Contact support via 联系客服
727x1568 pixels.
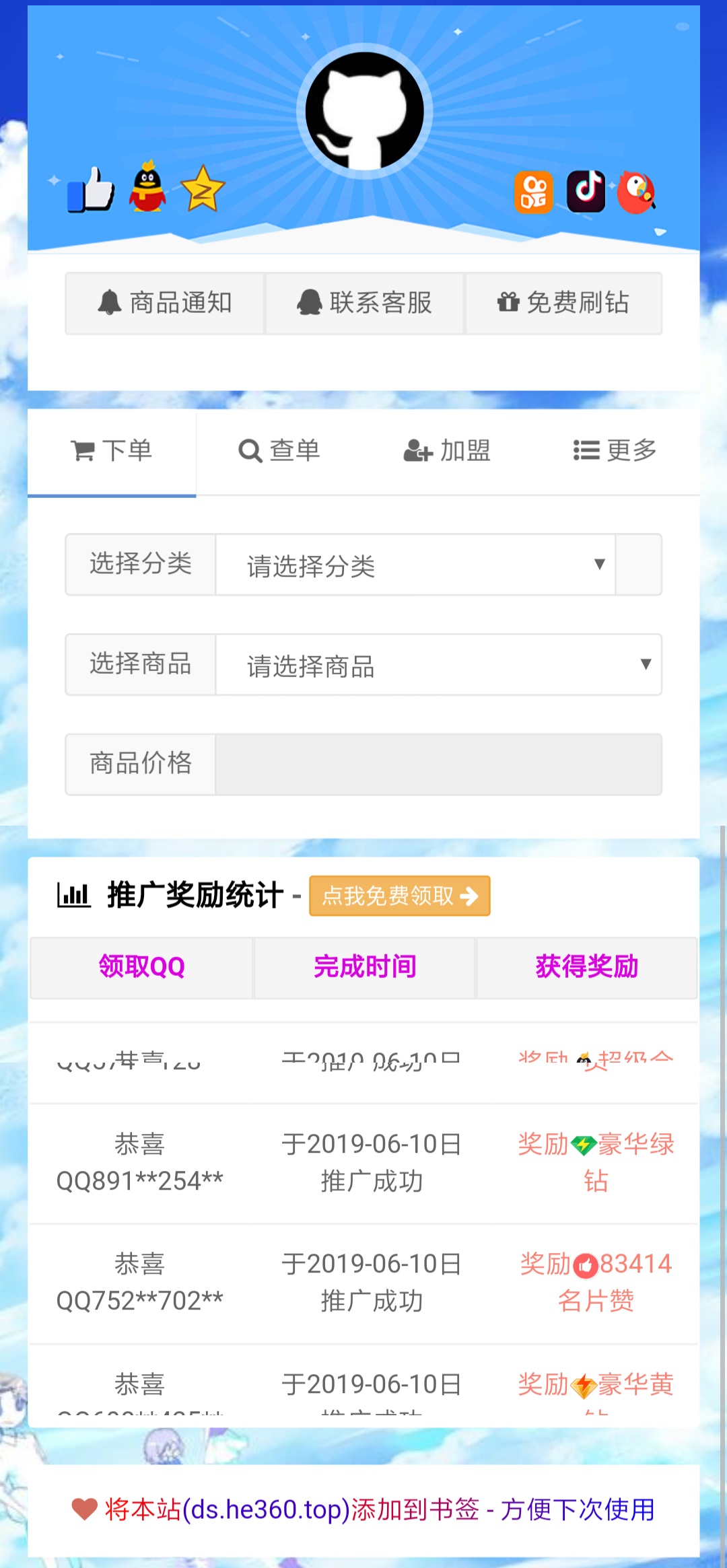pos(364,303)
